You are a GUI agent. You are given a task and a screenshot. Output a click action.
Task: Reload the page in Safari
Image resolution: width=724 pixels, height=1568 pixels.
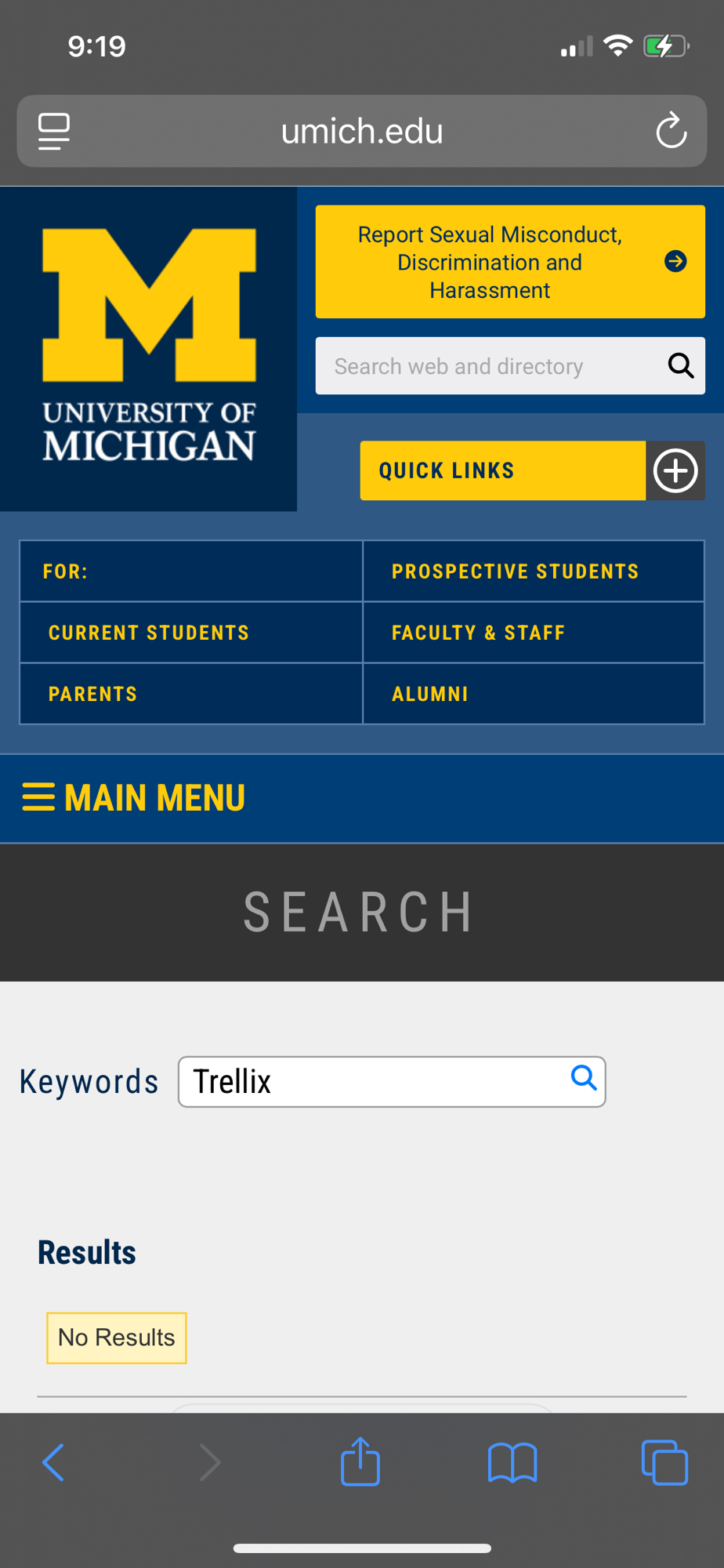(671, 131)
